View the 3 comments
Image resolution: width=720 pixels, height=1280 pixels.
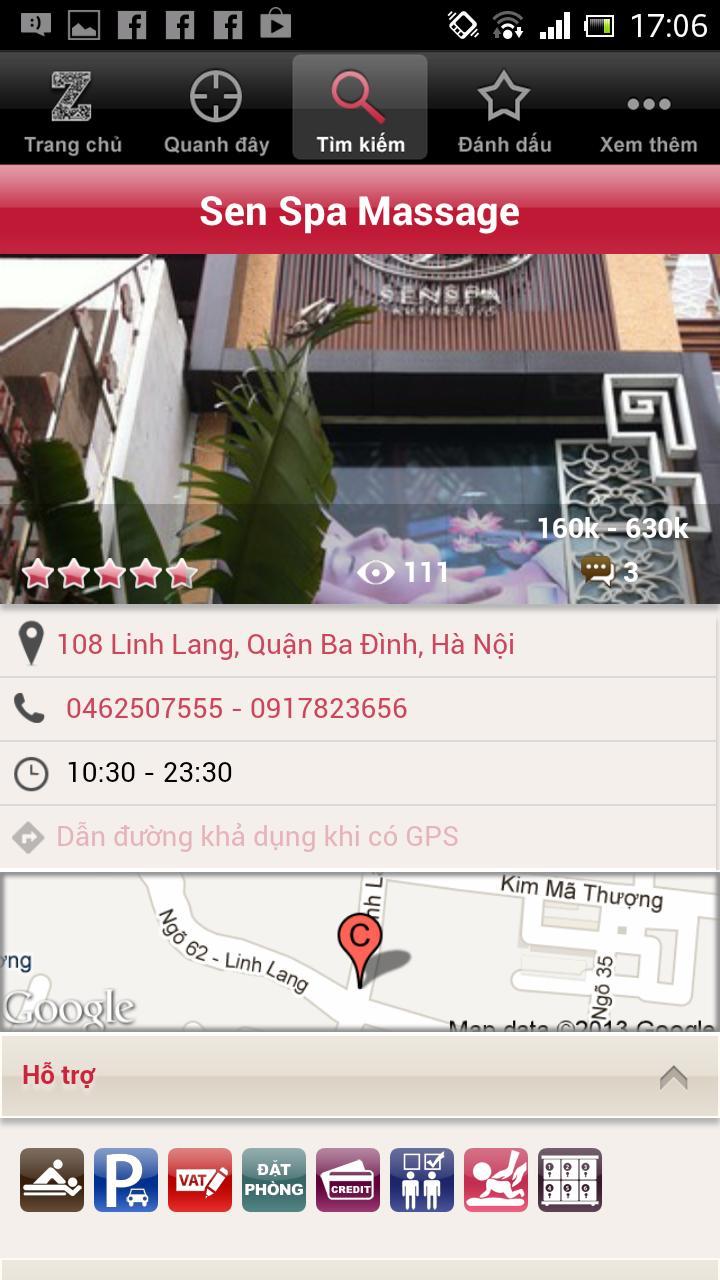610,572
